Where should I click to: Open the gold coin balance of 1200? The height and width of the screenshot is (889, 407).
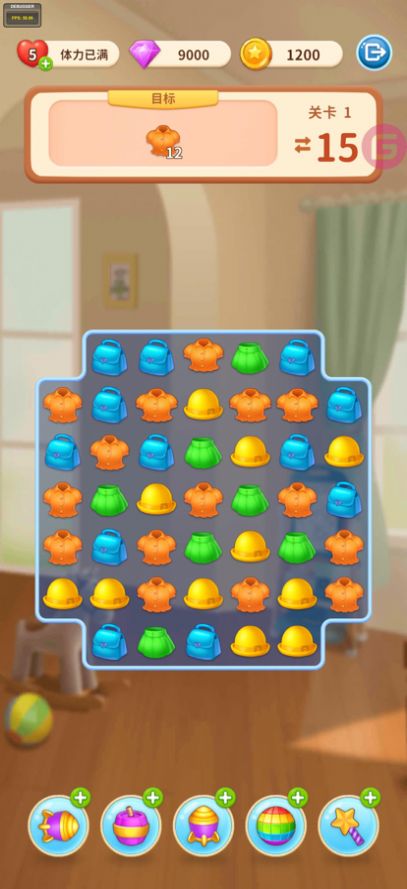coord(291,54)
